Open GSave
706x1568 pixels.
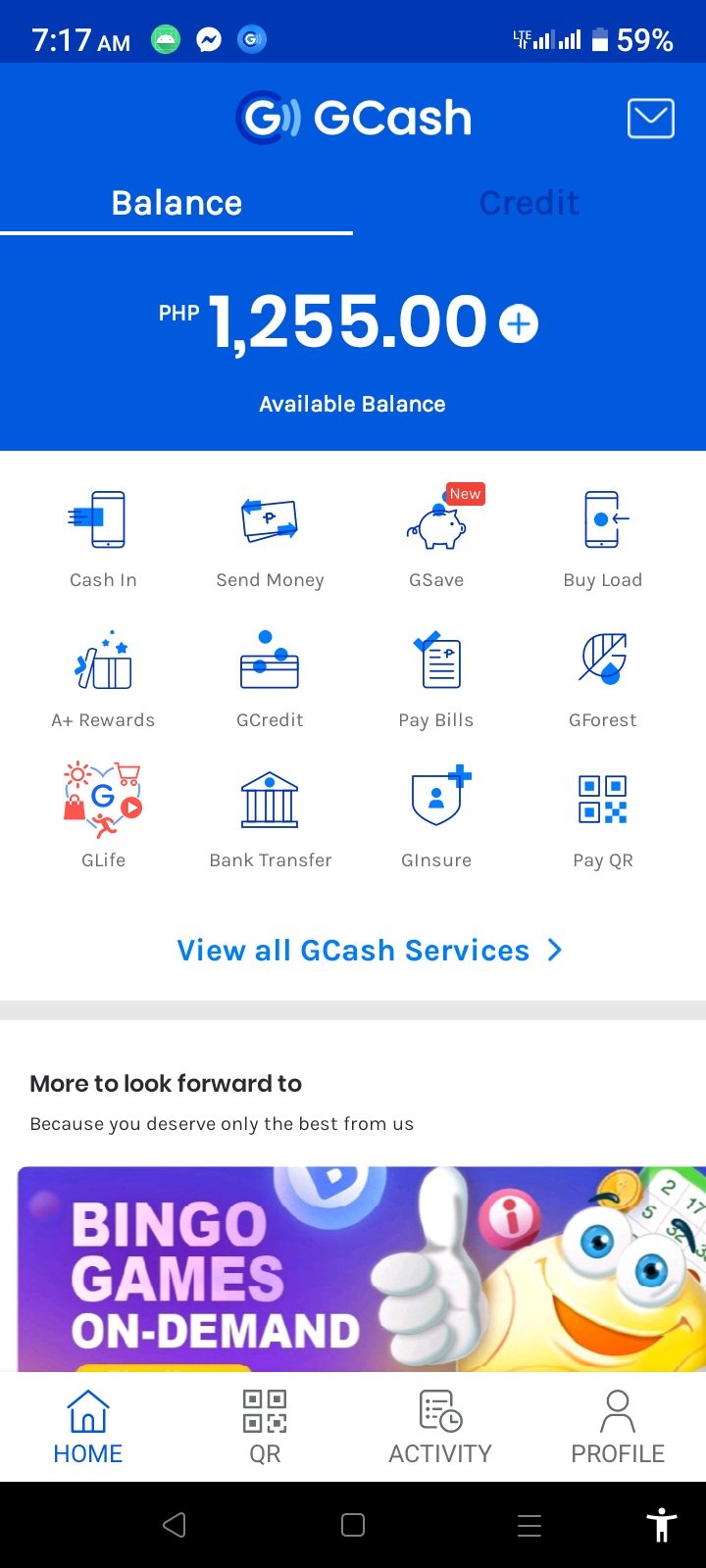click(436, 538)
